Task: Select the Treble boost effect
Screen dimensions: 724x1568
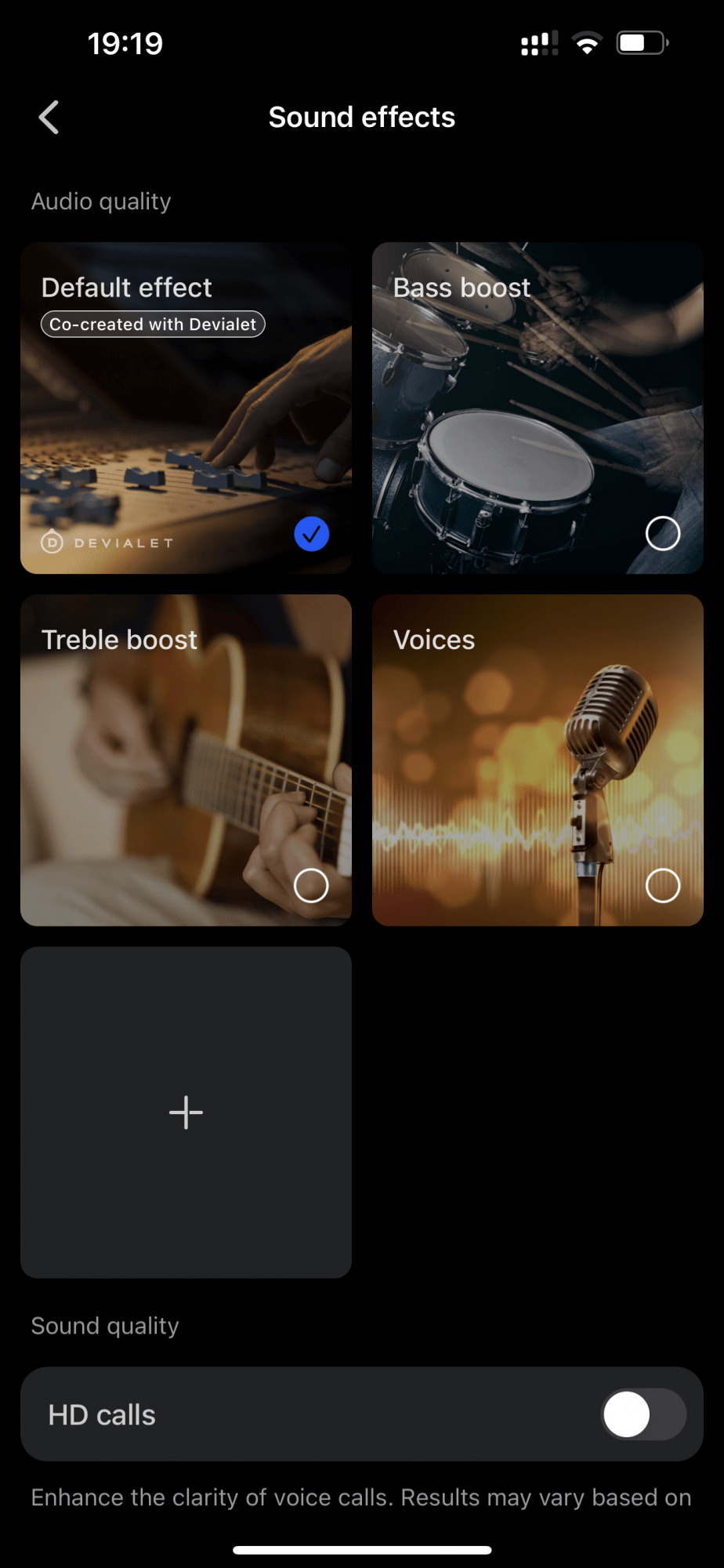Action: [x=186, y=760]
